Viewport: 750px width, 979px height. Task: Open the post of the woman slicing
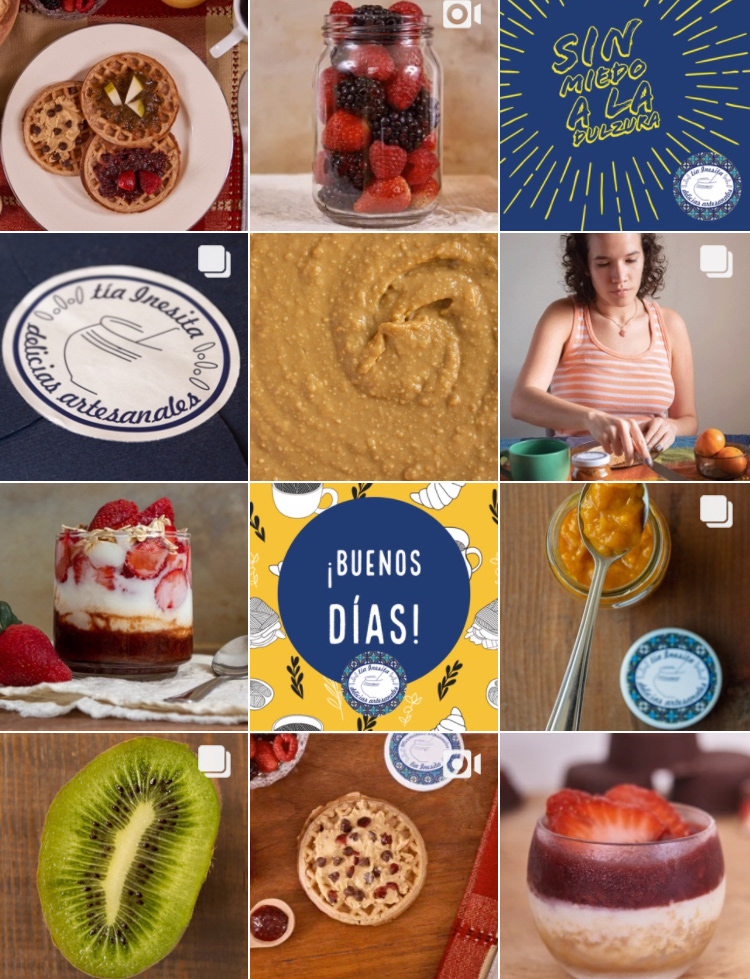coord(624,357)
